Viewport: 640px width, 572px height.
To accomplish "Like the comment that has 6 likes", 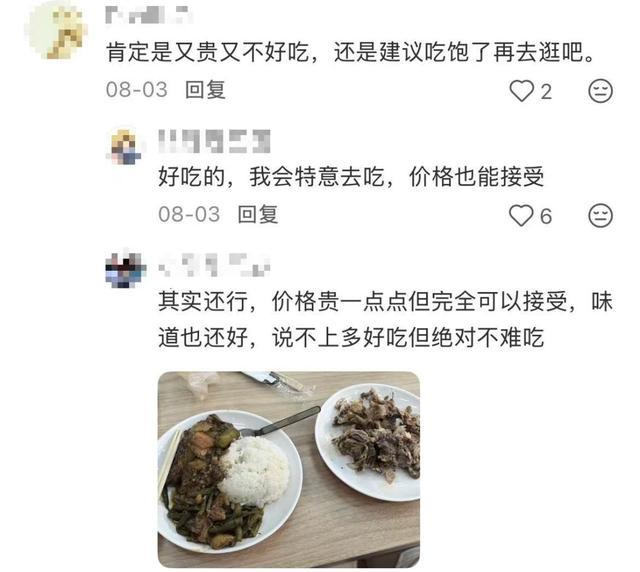I will 521,216.
